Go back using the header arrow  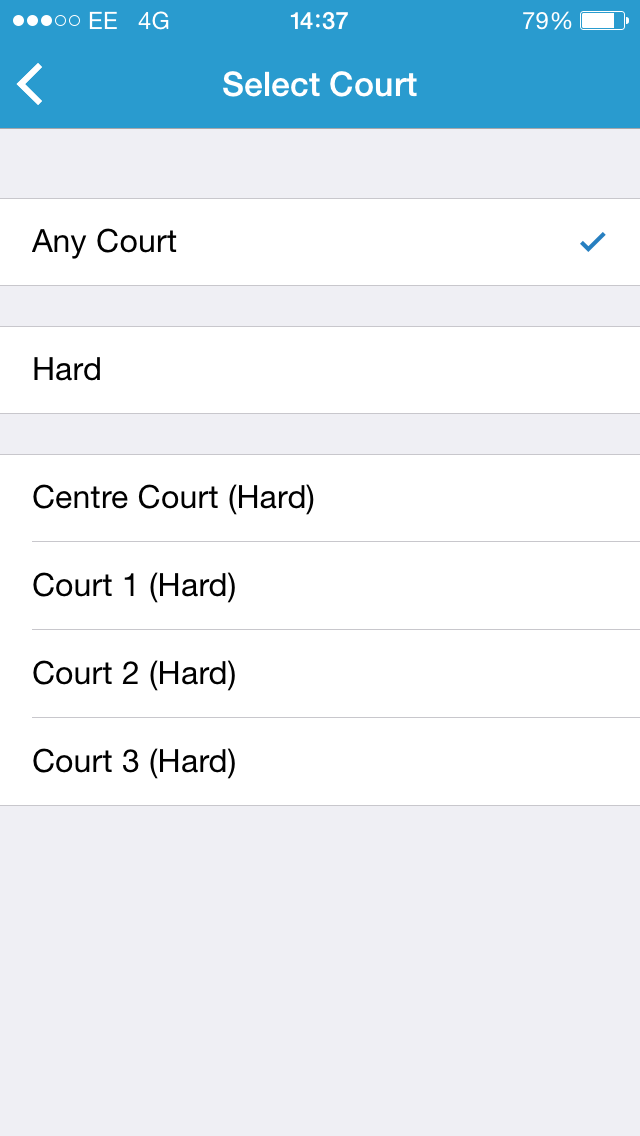pyautogui.click(x=31, y=84)
